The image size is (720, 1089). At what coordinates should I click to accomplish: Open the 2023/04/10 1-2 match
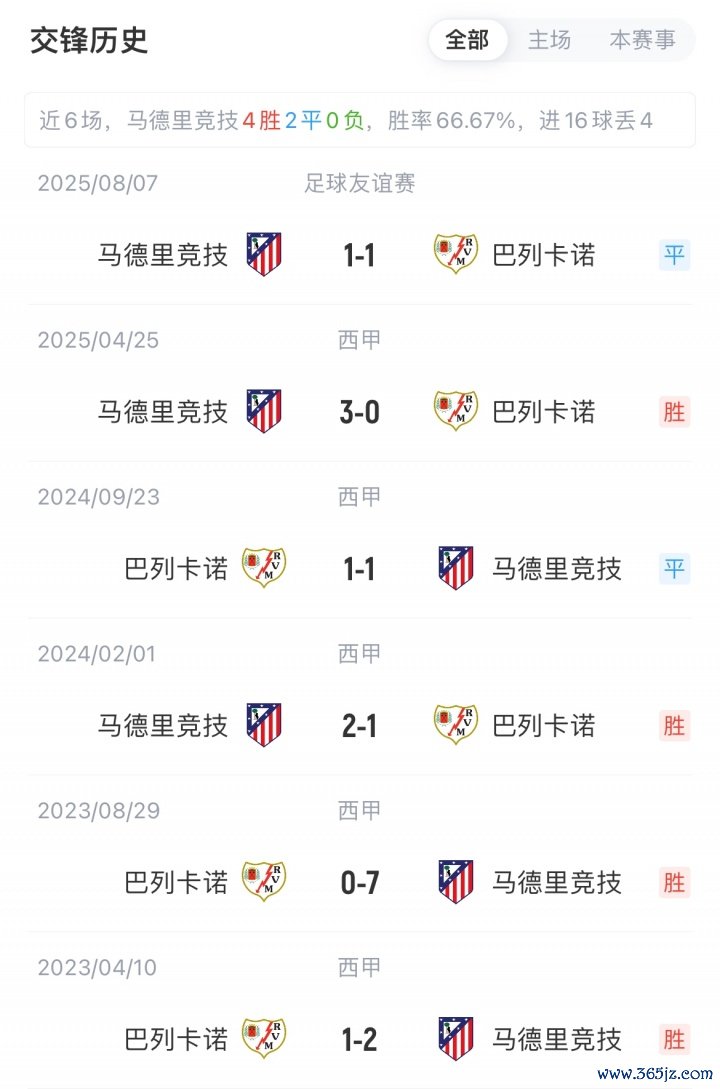(x=360, y=1039)
